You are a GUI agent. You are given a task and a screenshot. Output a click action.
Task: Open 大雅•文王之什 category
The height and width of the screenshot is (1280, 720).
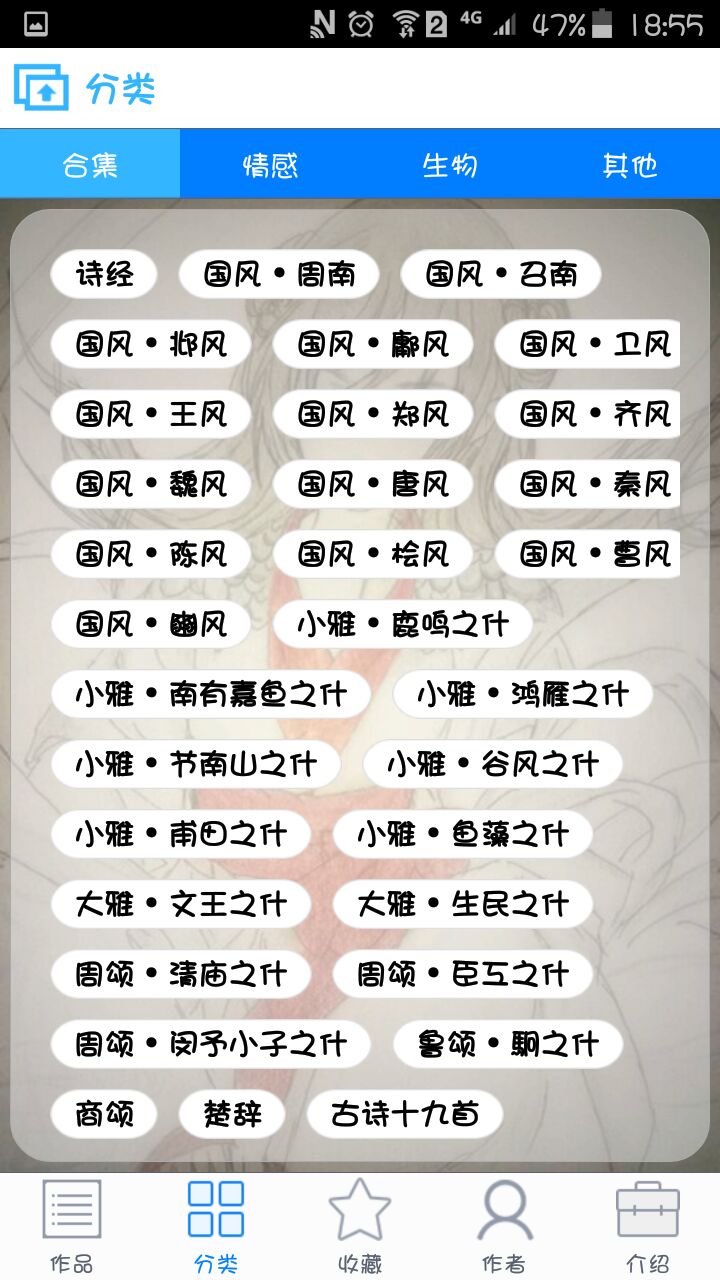tap(181, 904)
